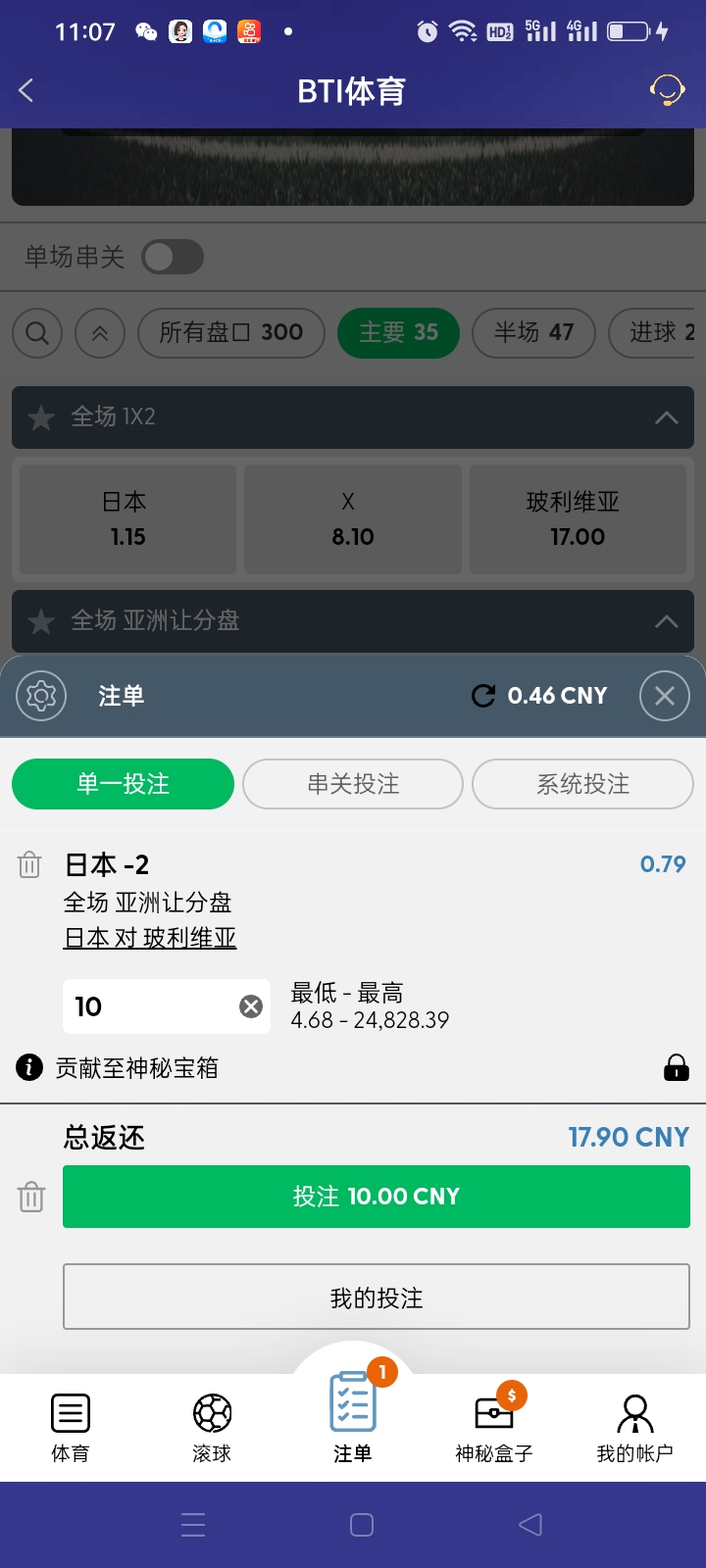Place the bet 投注 10.00 CNY
This screenshot has width=706, height=1568.
coord(377,1196)
